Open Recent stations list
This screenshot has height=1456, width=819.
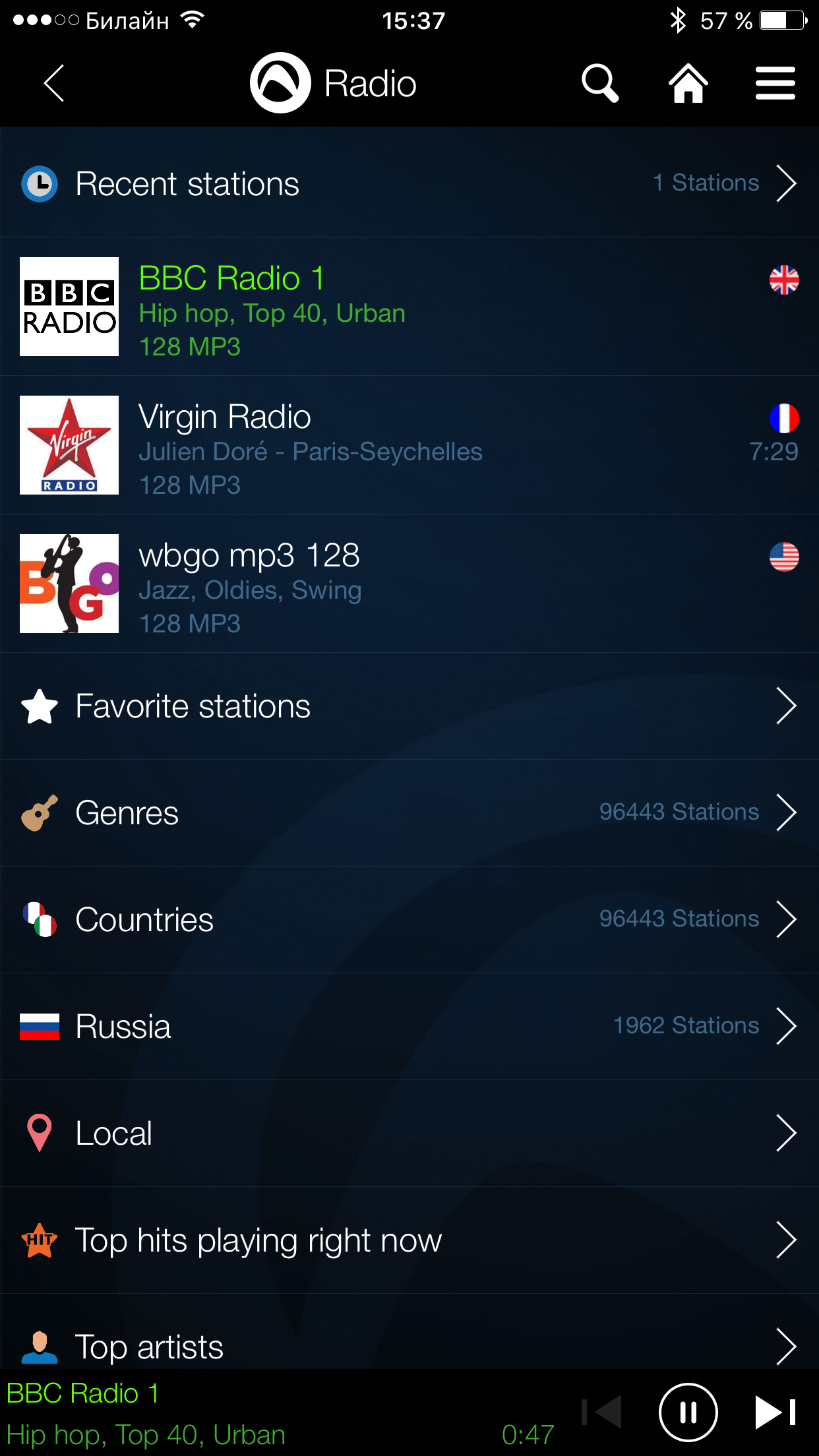(x=409, y=183)
